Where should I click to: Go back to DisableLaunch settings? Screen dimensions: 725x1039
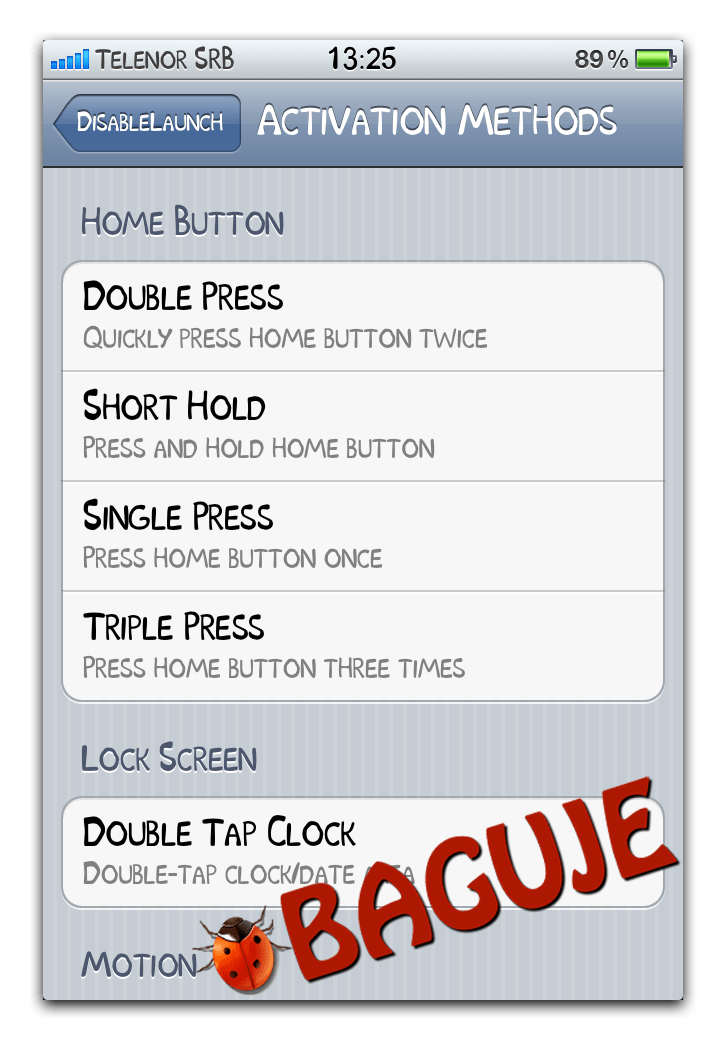pos(148,123)
